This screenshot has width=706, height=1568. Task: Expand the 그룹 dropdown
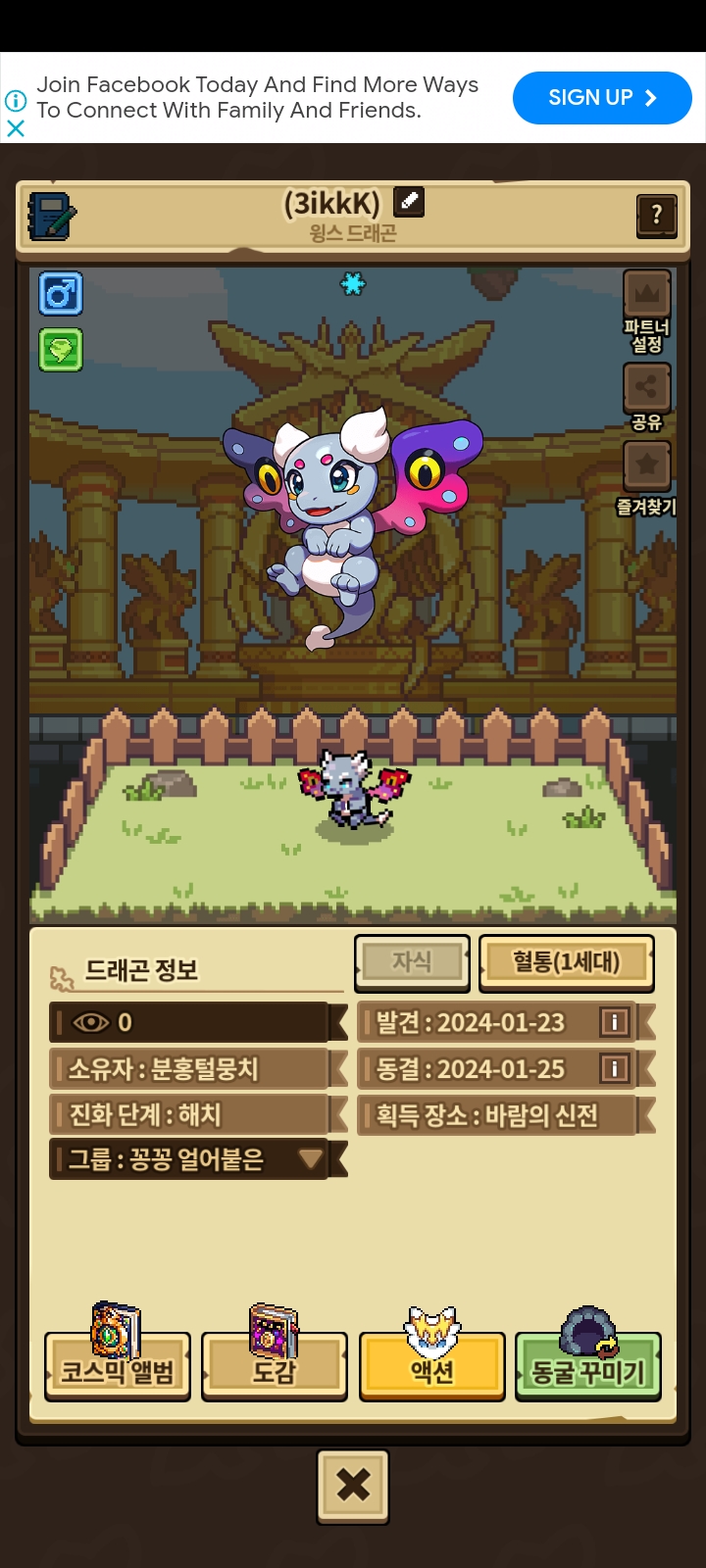point(310,1159)
